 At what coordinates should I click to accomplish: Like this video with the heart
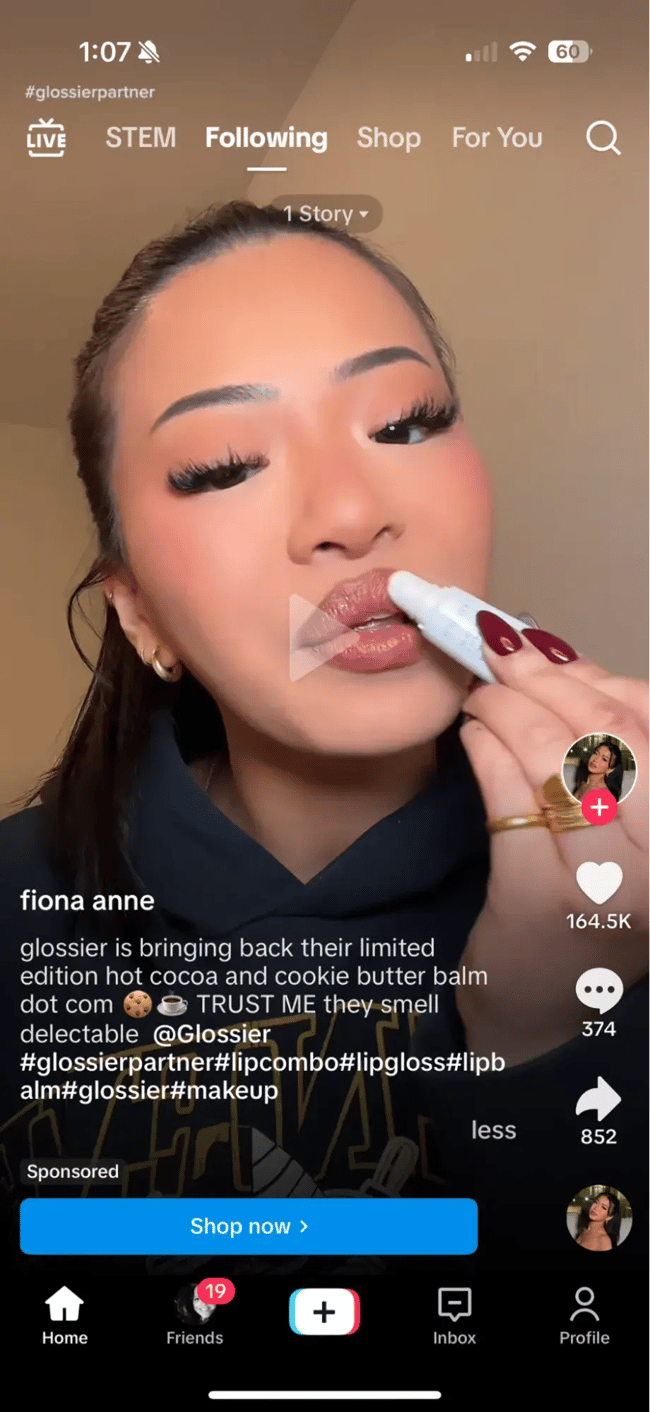(599, 885)
